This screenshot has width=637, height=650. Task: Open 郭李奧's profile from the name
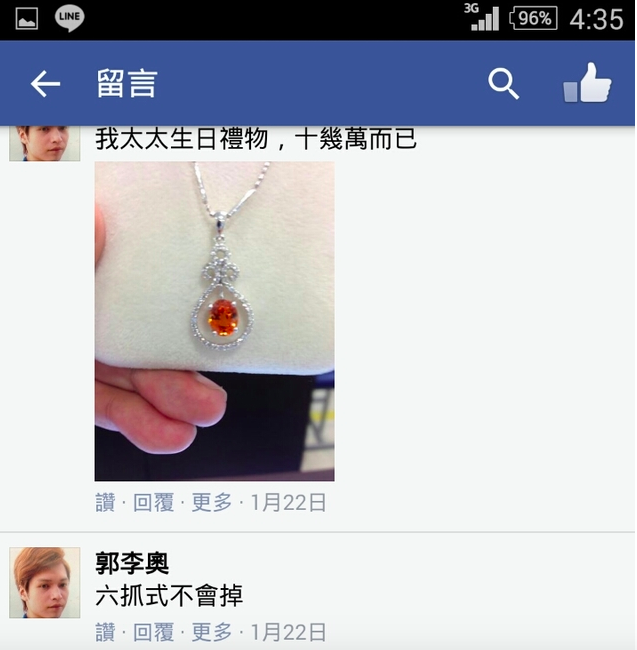pyautogui.click(x=131, y=563)
